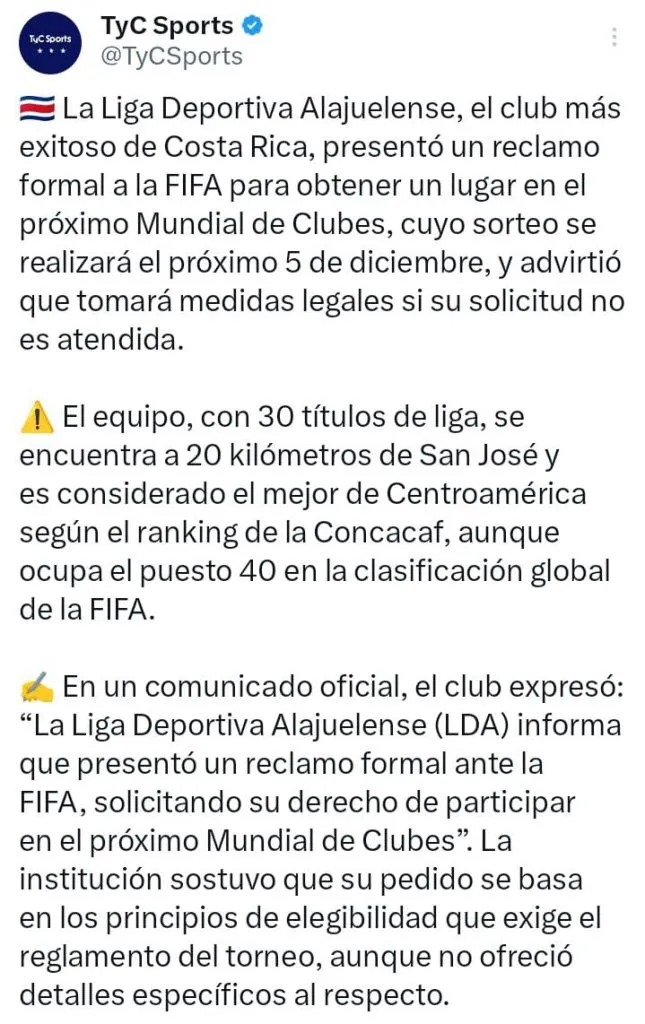Open the tweet's overflow menu
The height and width of the screenshot is (1024, 645).
(x=614, y=38)
